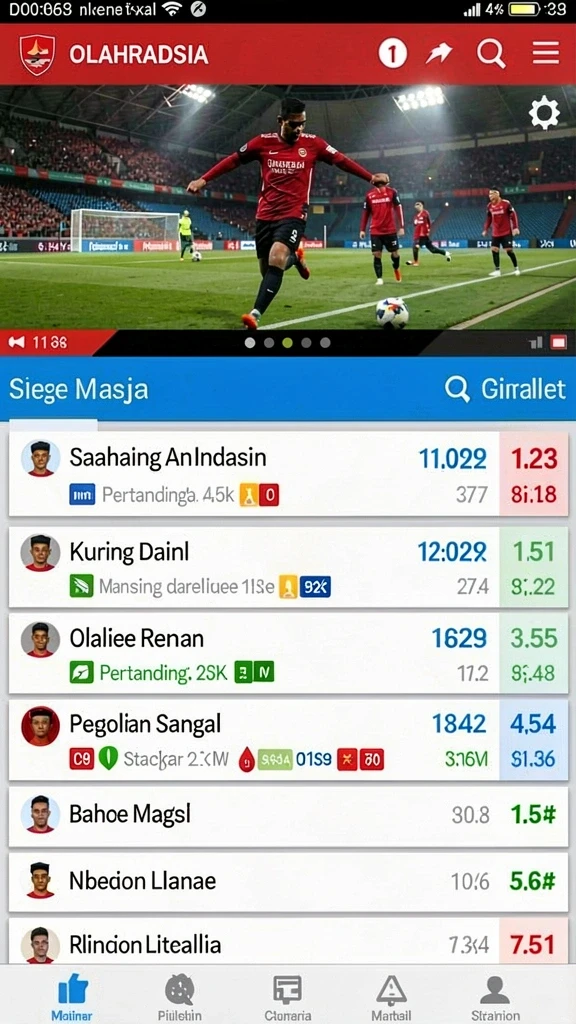Open the Martail tab
Screen dimensions: 576x1024
(x=391, y=998)
